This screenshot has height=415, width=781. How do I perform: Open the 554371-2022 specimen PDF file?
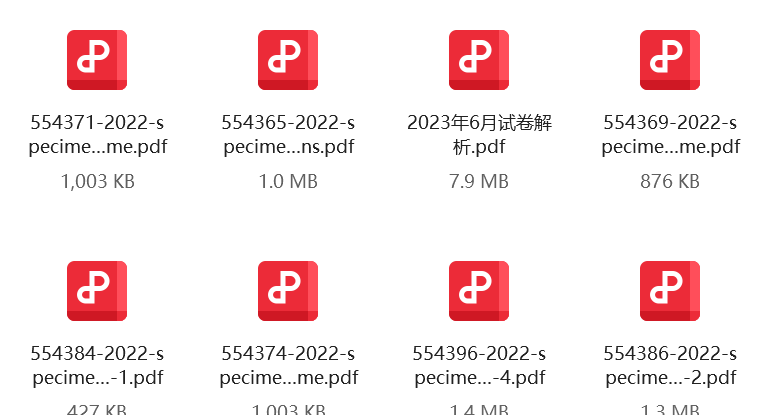[x=97, y=60]
